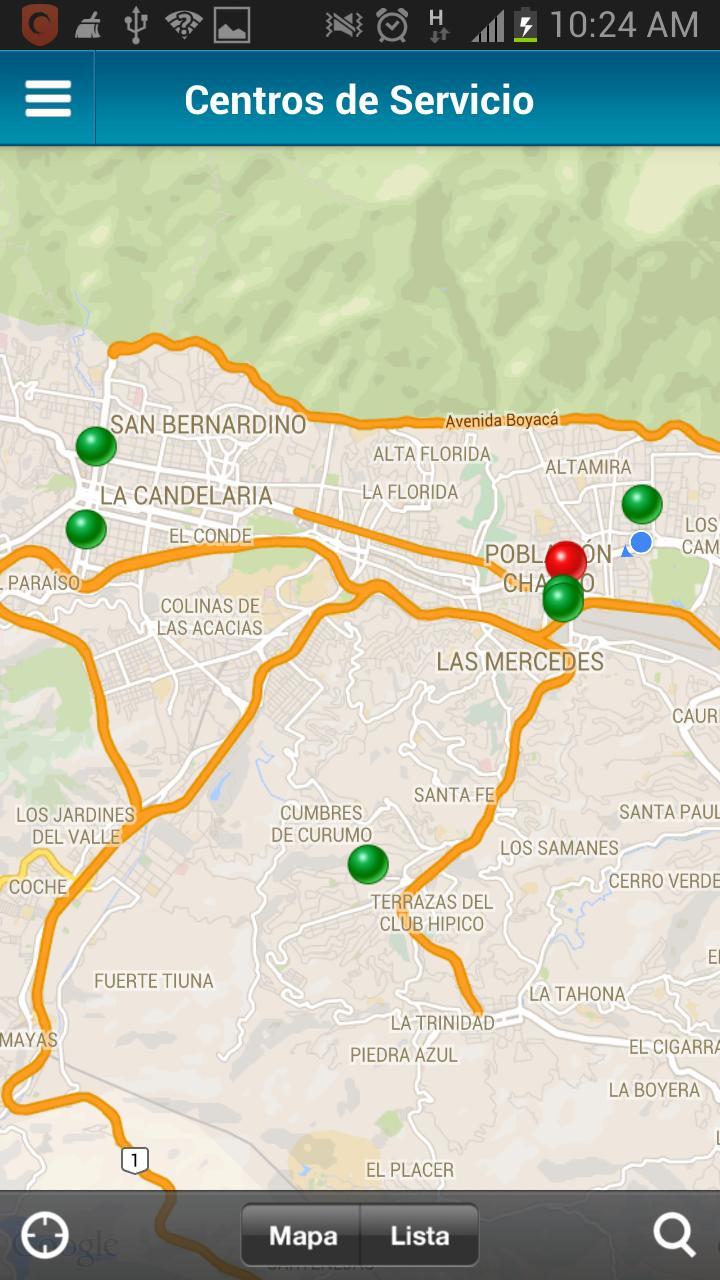Select the green marker near El Conde
Viewport: 720px width, 1280px height.
[86, 529]
